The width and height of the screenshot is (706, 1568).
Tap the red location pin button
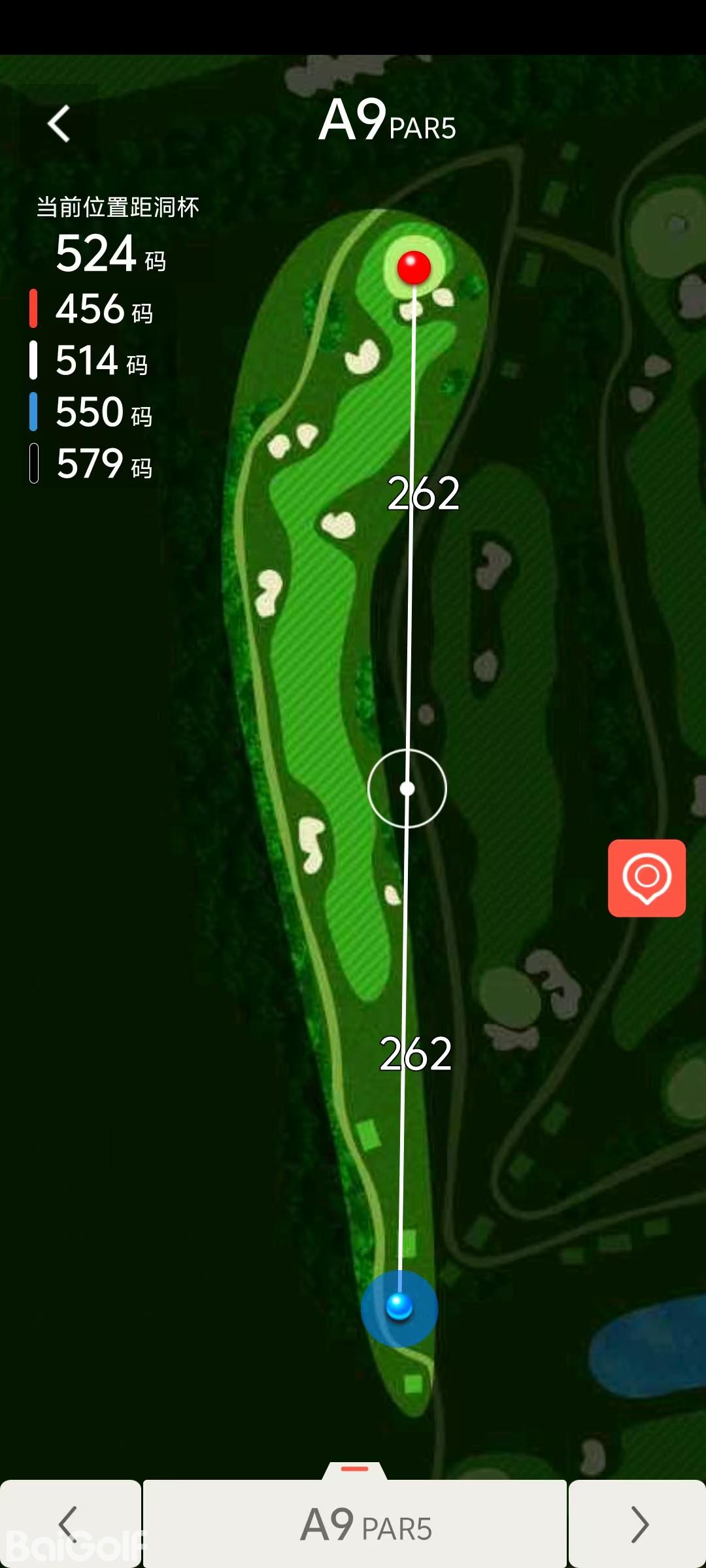[x=647, y=877]
